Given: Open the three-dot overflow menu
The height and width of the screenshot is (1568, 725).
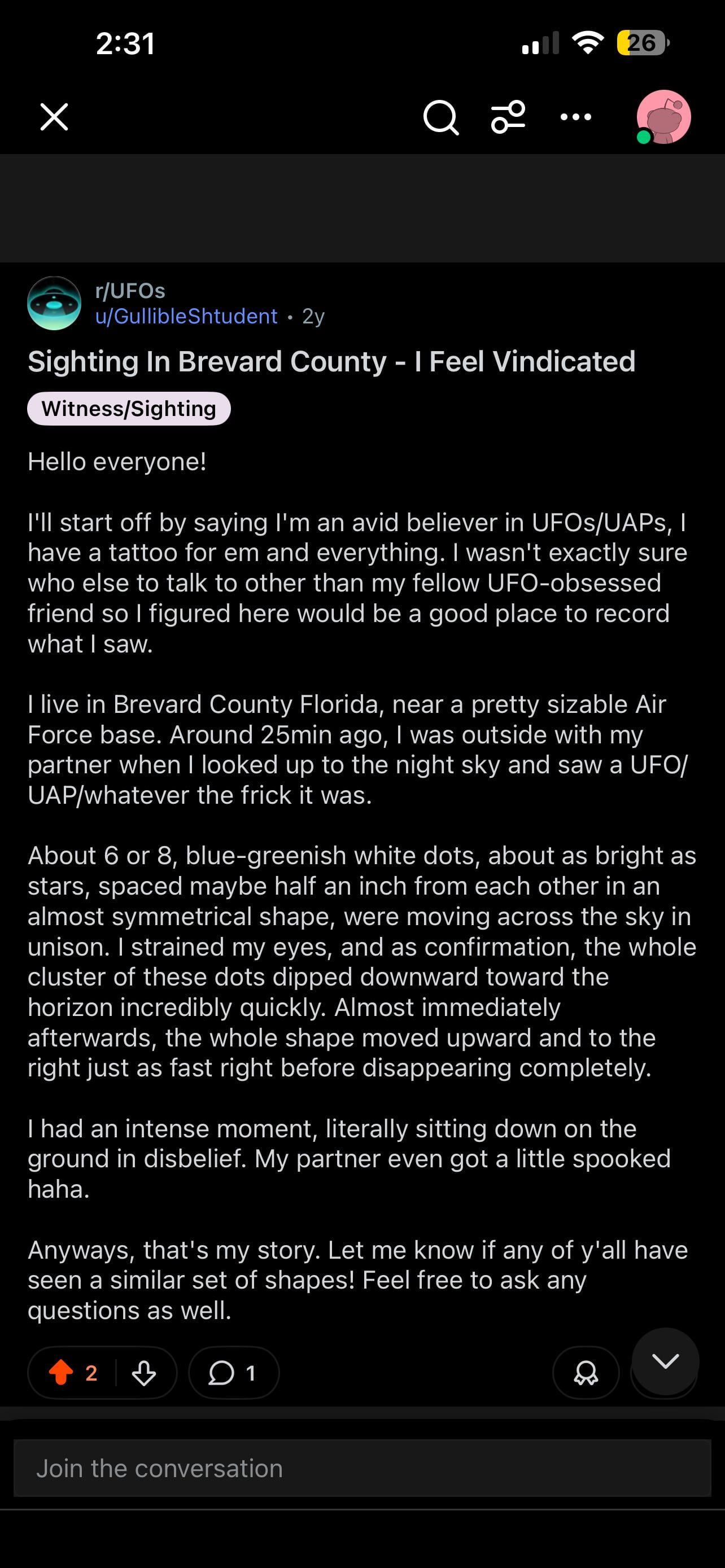Looking at the screenshot, I should [575, 117].
